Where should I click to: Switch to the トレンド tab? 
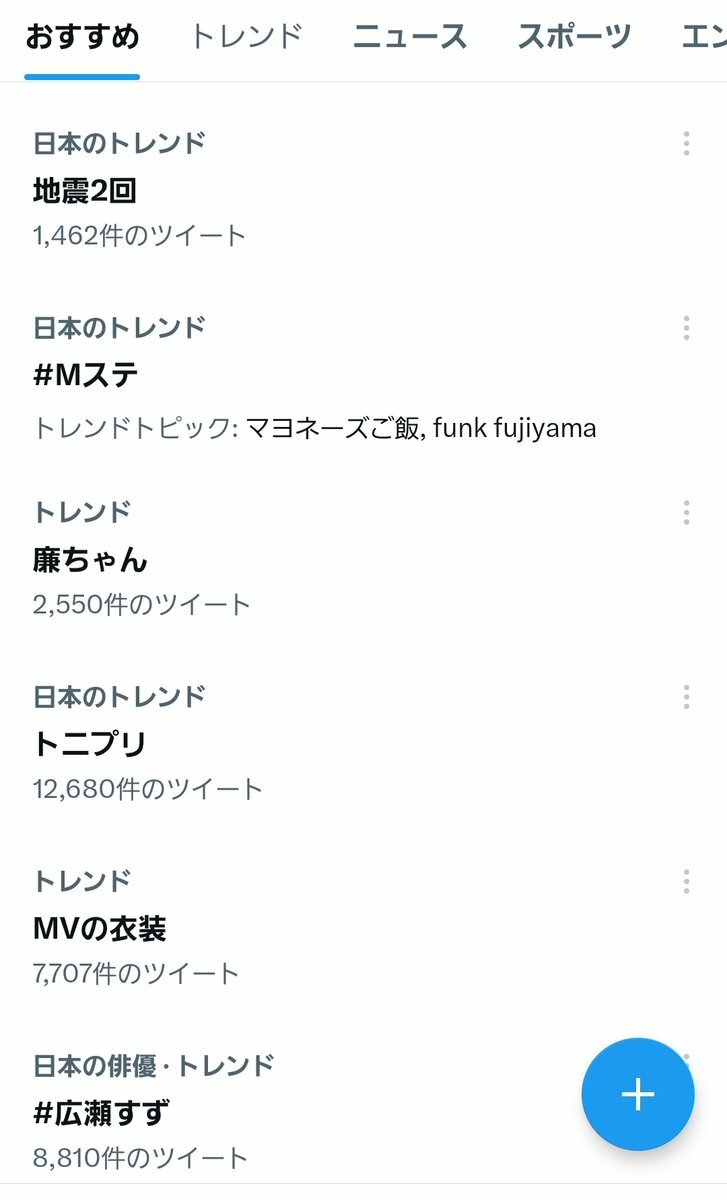point(245,37)
